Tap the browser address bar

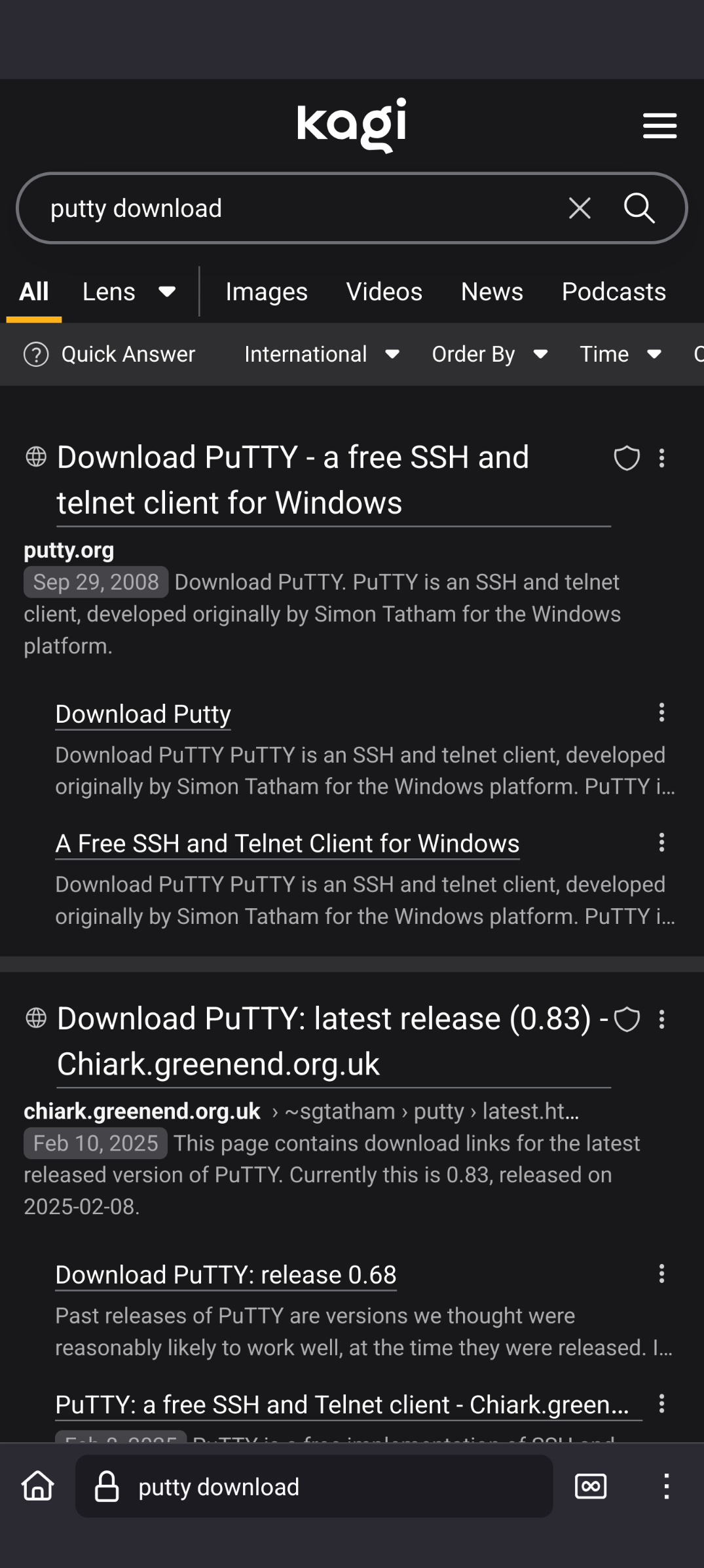(314, 1487)
